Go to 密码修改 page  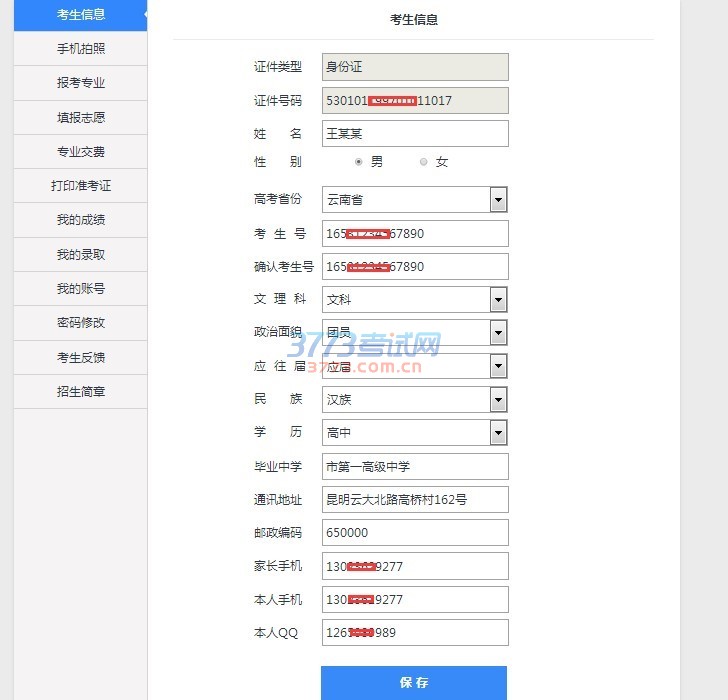click(x=81, y=323)
